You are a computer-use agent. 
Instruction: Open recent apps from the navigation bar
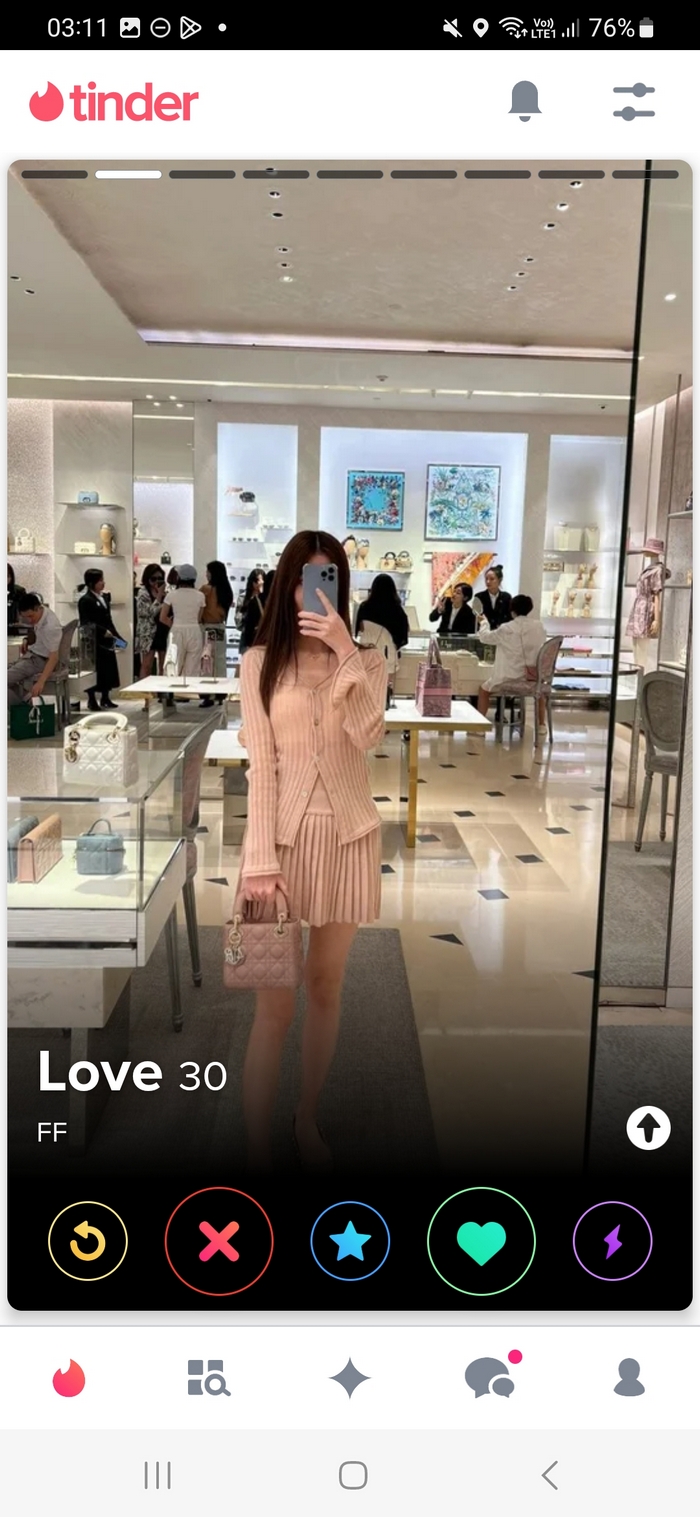pos(157,1475)
